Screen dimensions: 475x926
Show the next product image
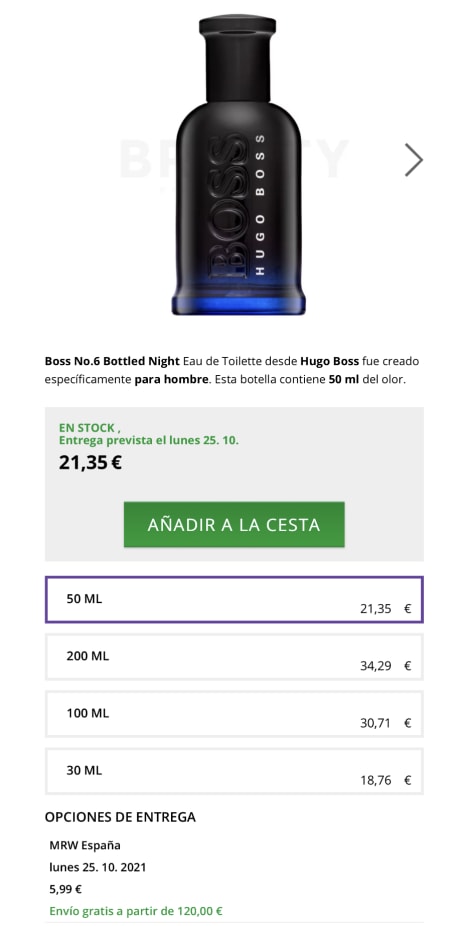click(414, 160)
